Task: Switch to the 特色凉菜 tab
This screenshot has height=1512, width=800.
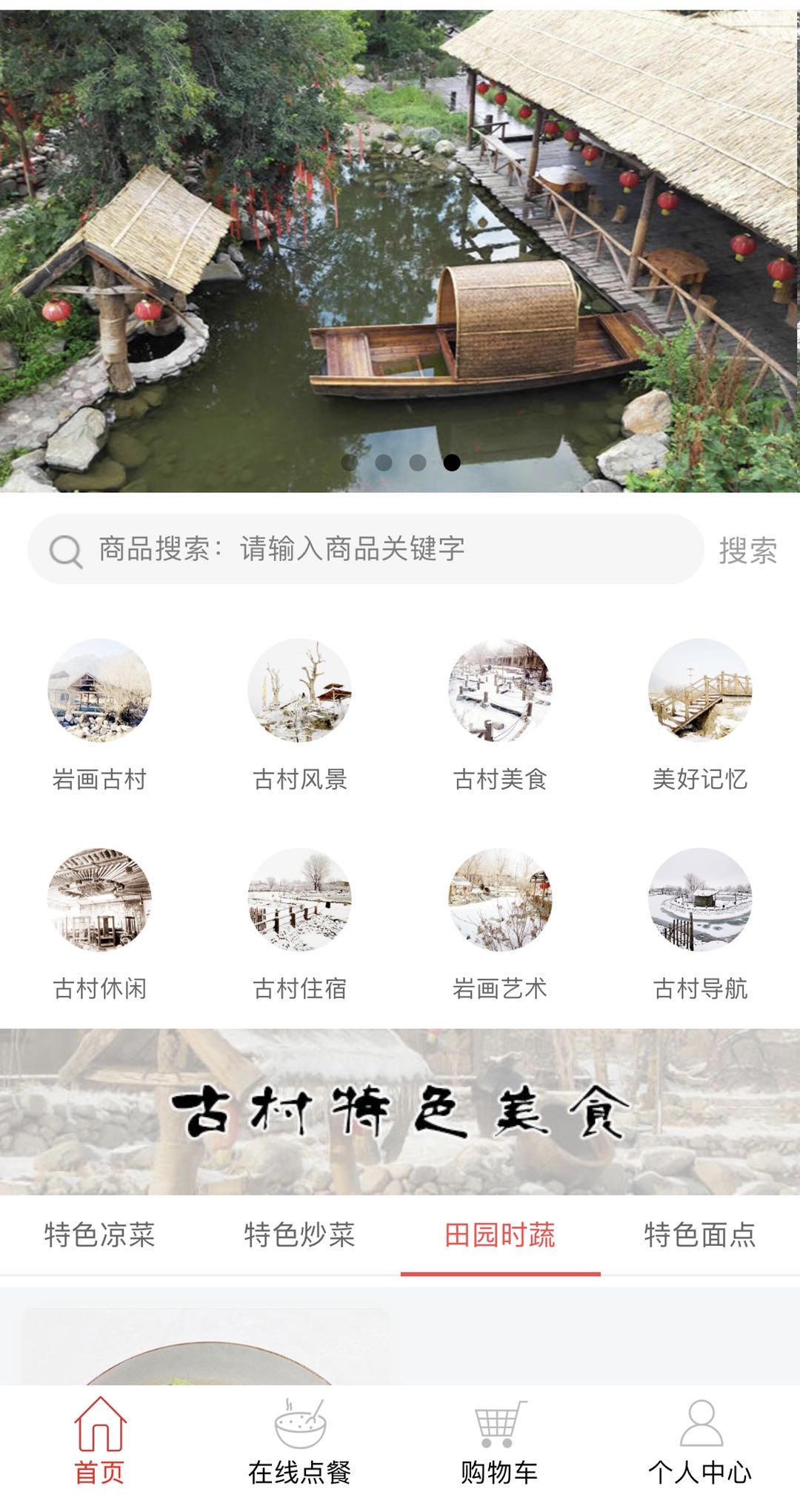Action: coord(100,1236)
